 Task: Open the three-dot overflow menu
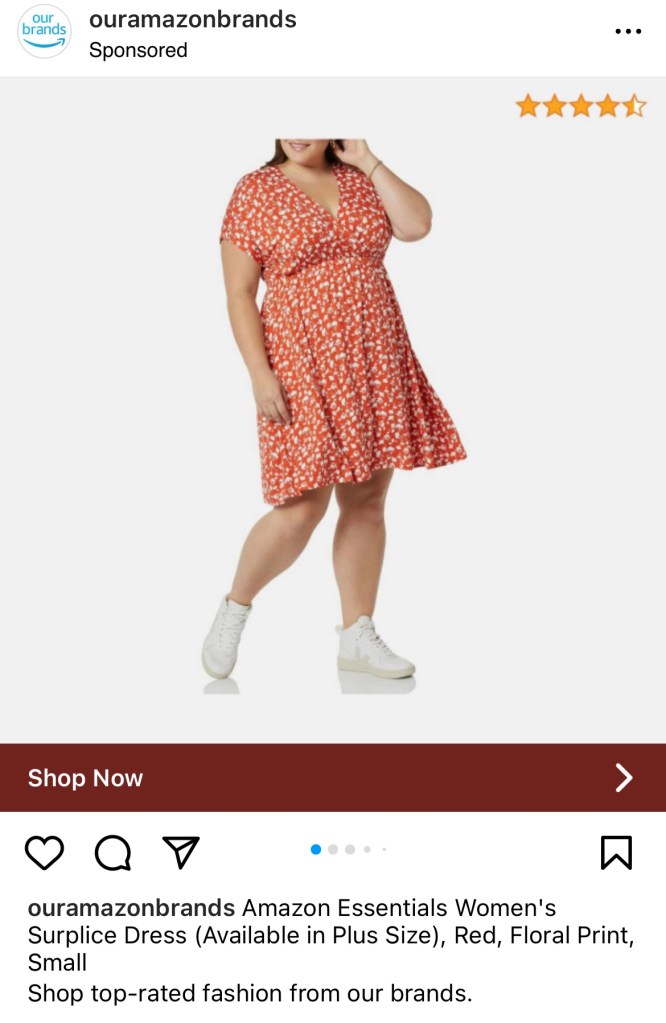click(x=628, y=32)
